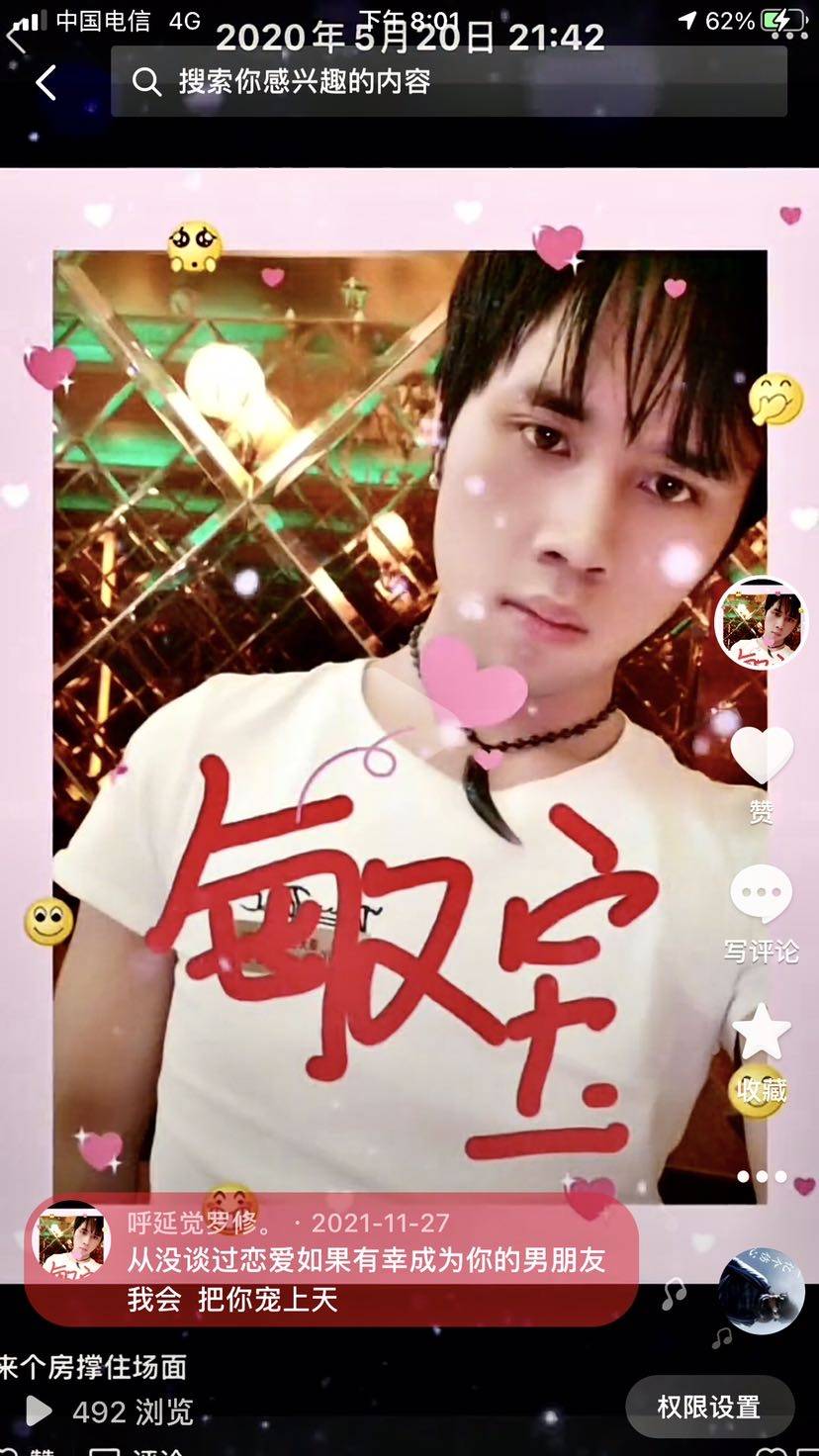
Task: Go back with the top-left arrow
Action: 45,82
